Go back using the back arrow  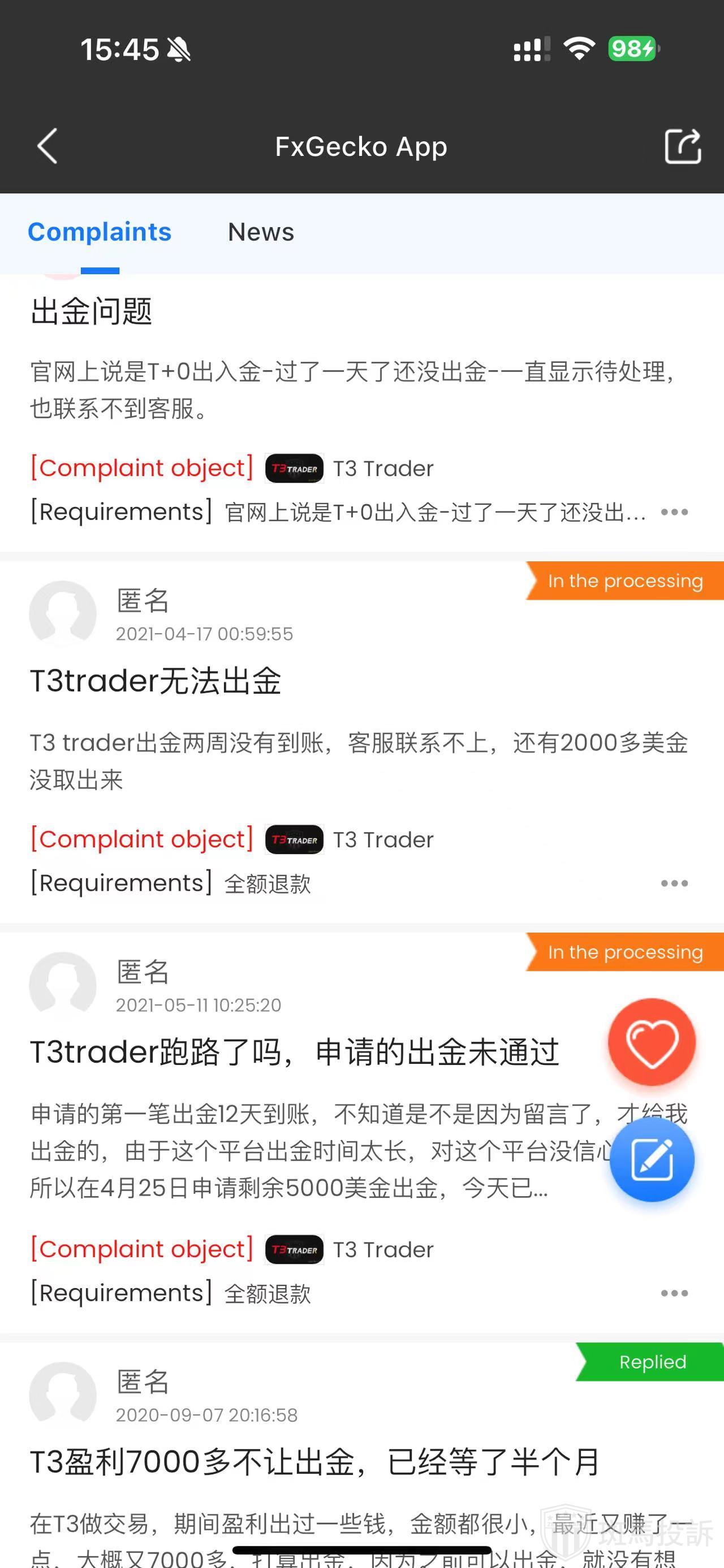tap(48, 146)
